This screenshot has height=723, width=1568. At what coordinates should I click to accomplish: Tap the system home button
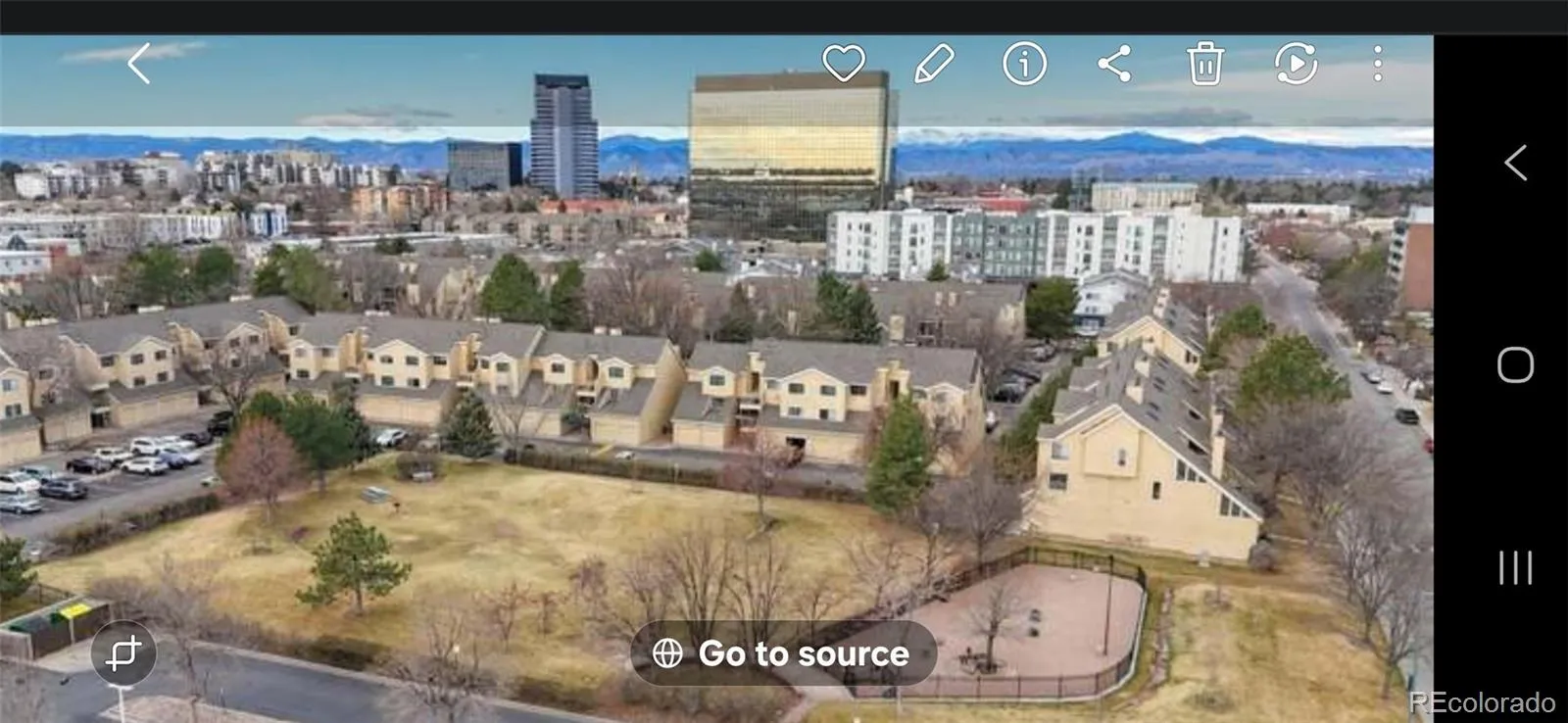[1515, 365]
